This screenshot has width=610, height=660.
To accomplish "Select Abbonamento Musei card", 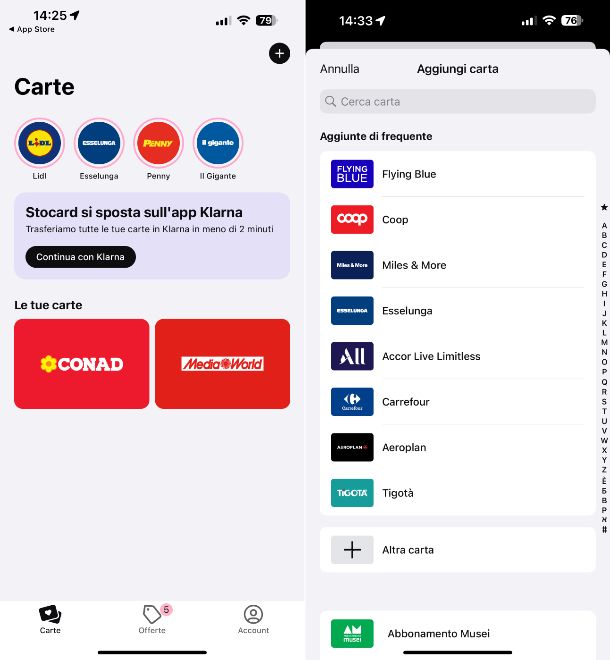I will 457,633.
